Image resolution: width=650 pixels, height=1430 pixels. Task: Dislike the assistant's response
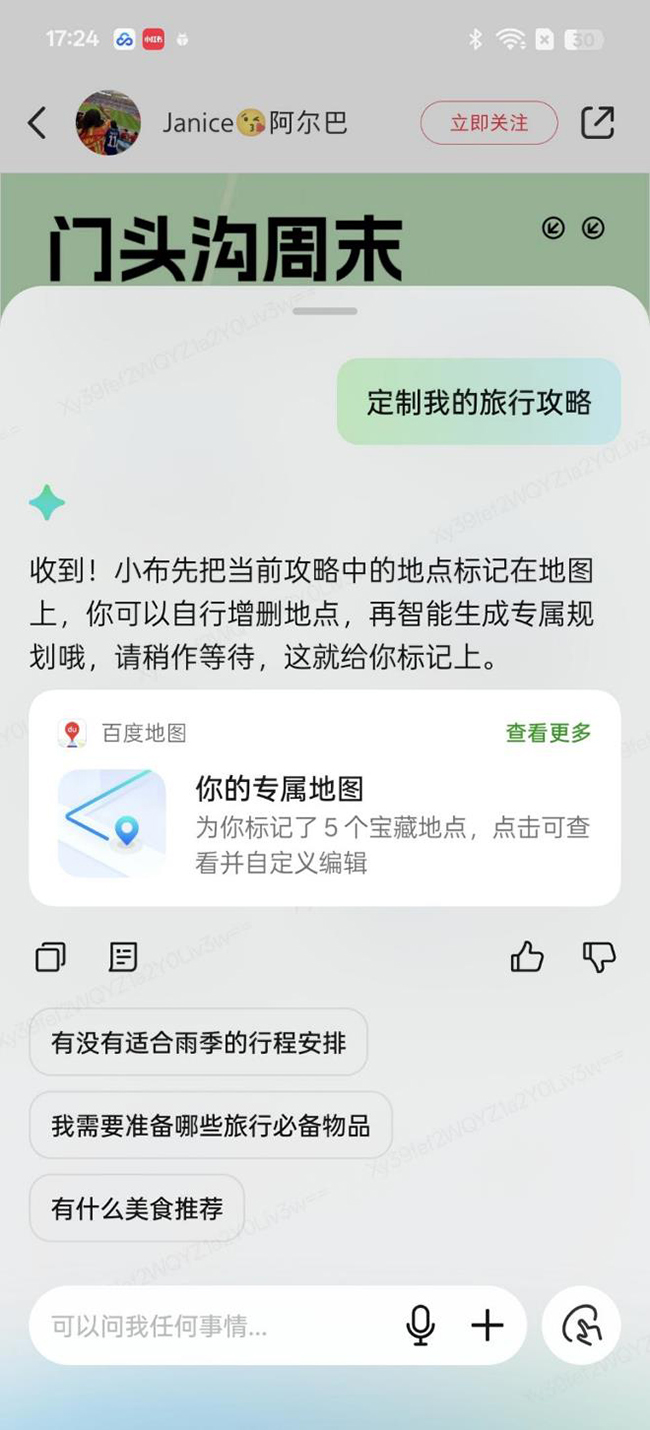coord(599,957)
